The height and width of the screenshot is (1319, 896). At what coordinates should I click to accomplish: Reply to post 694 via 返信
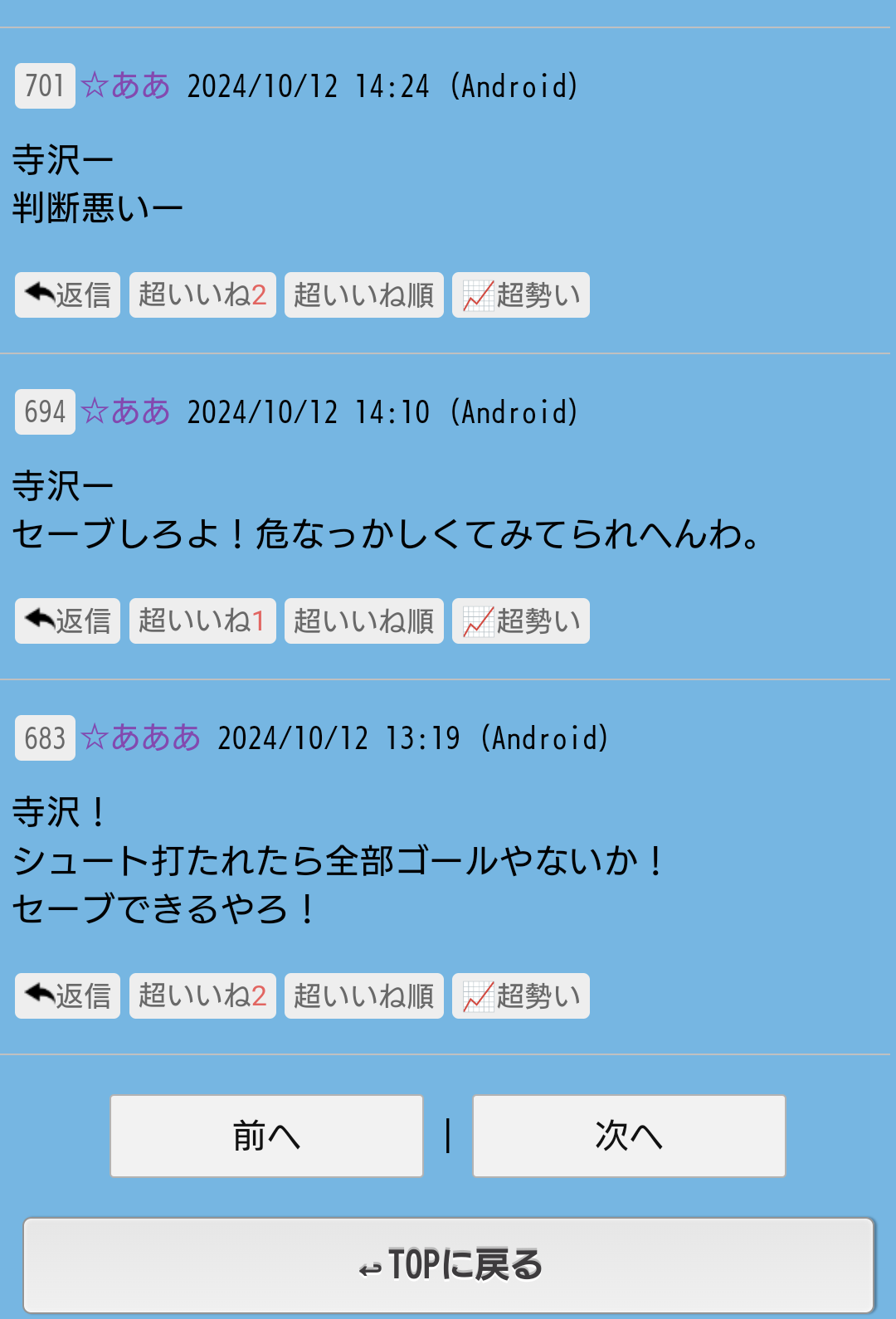point(67,621)
